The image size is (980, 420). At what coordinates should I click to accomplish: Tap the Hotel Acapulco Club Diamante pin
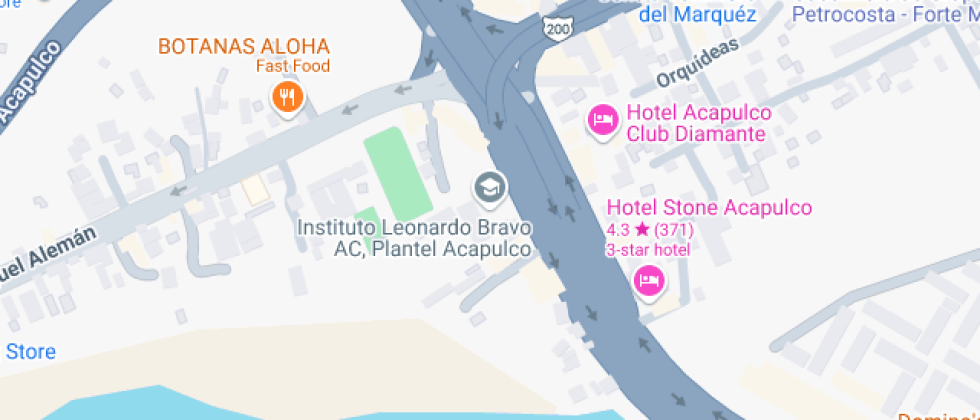pos(602,122)
